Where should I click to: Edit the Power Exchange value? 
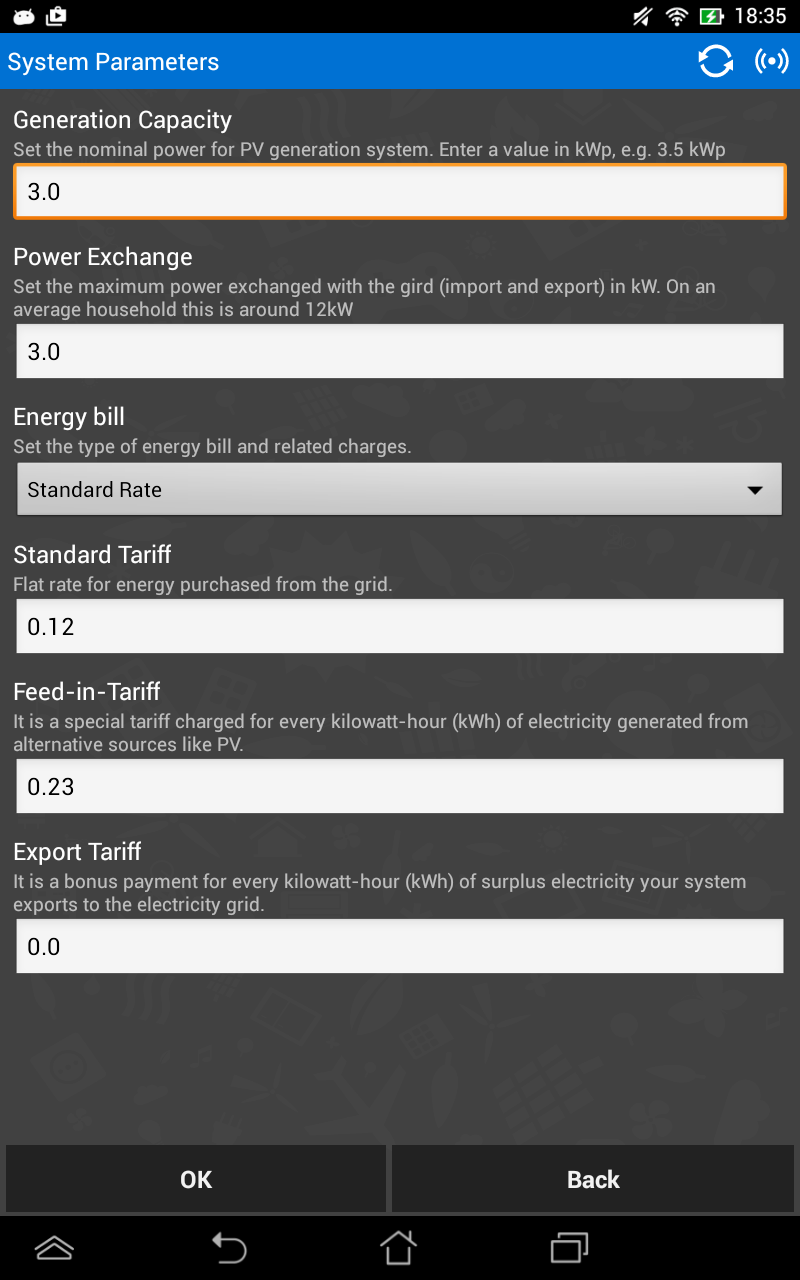pos(400,351)
